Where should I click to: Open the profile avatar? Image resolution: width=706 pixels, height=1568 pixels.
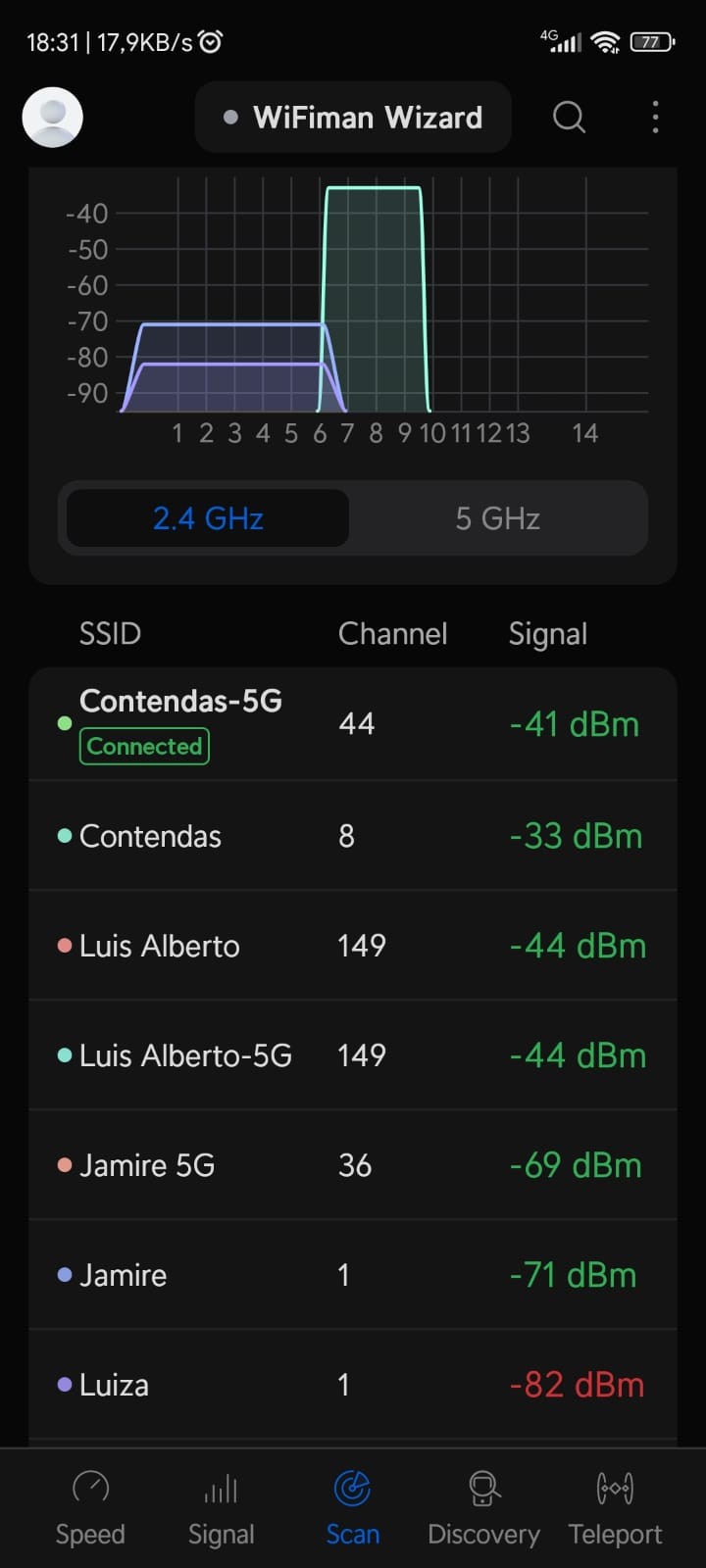tap(53, 118)
